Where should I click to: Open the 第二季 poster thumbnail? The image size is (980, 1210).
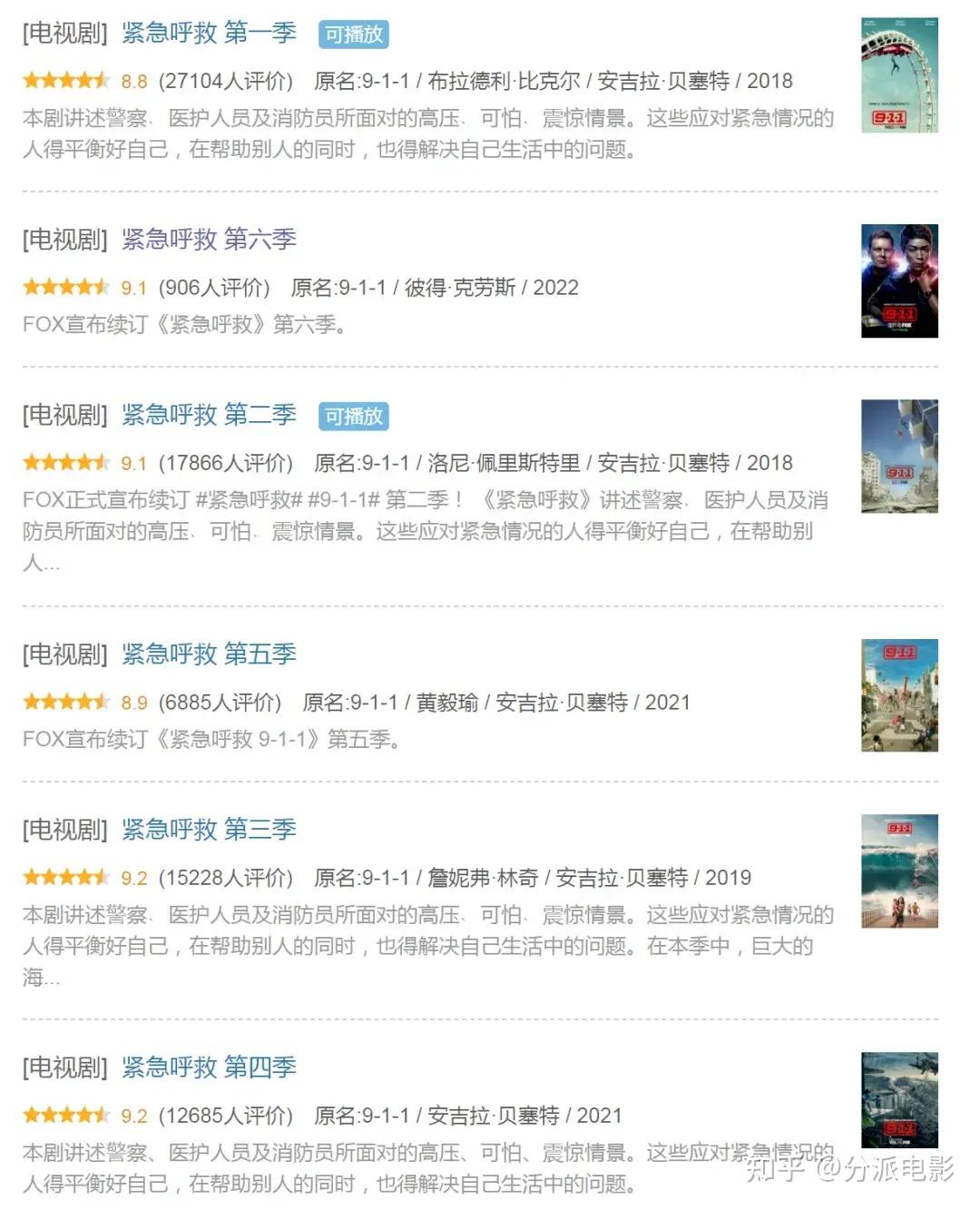tap(898, 457)
